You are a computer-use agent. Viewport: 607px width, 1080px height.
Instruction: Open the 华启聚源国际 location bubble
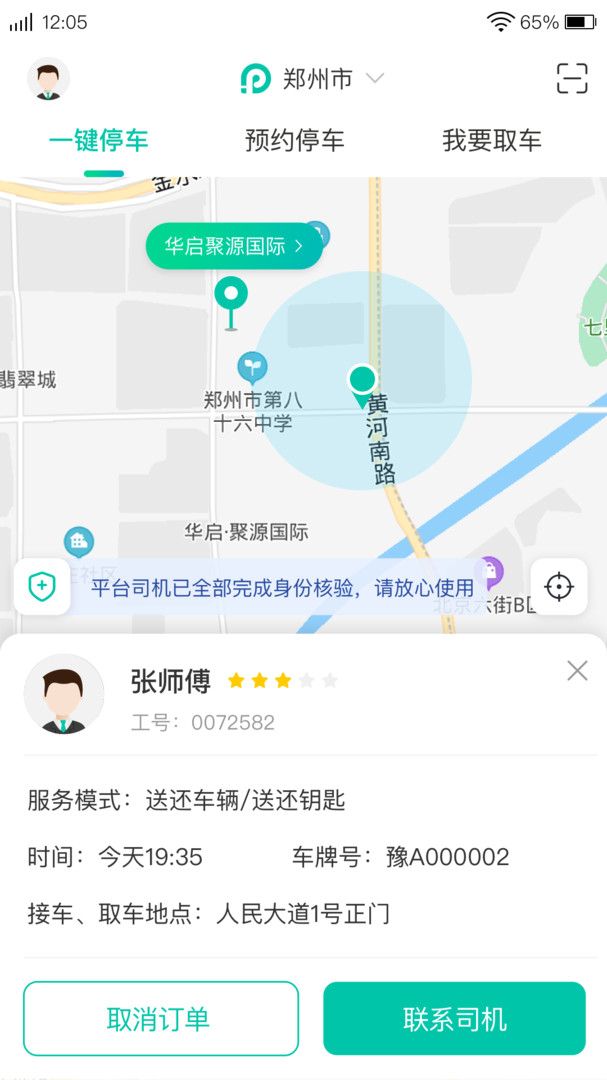click(x=234, y=247)
